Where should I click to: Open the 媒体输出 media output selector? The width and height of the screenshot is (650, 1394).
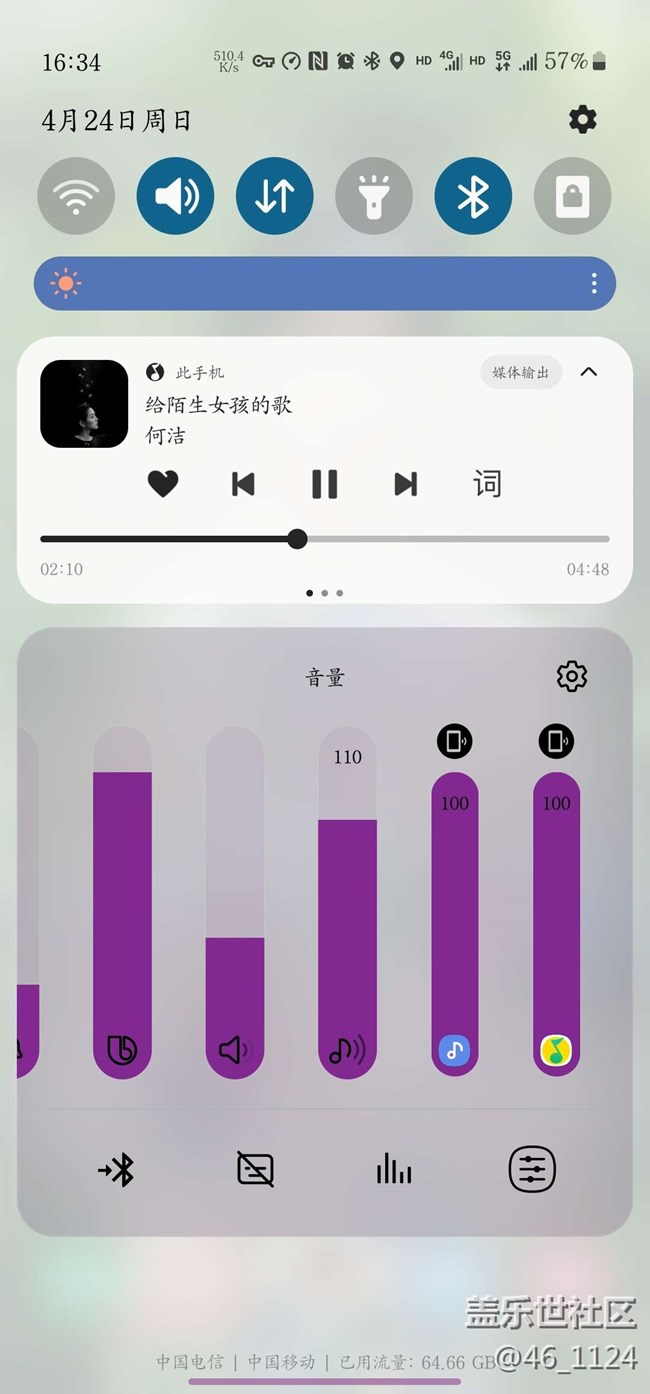pyautogui.click(x=520, y=372)
